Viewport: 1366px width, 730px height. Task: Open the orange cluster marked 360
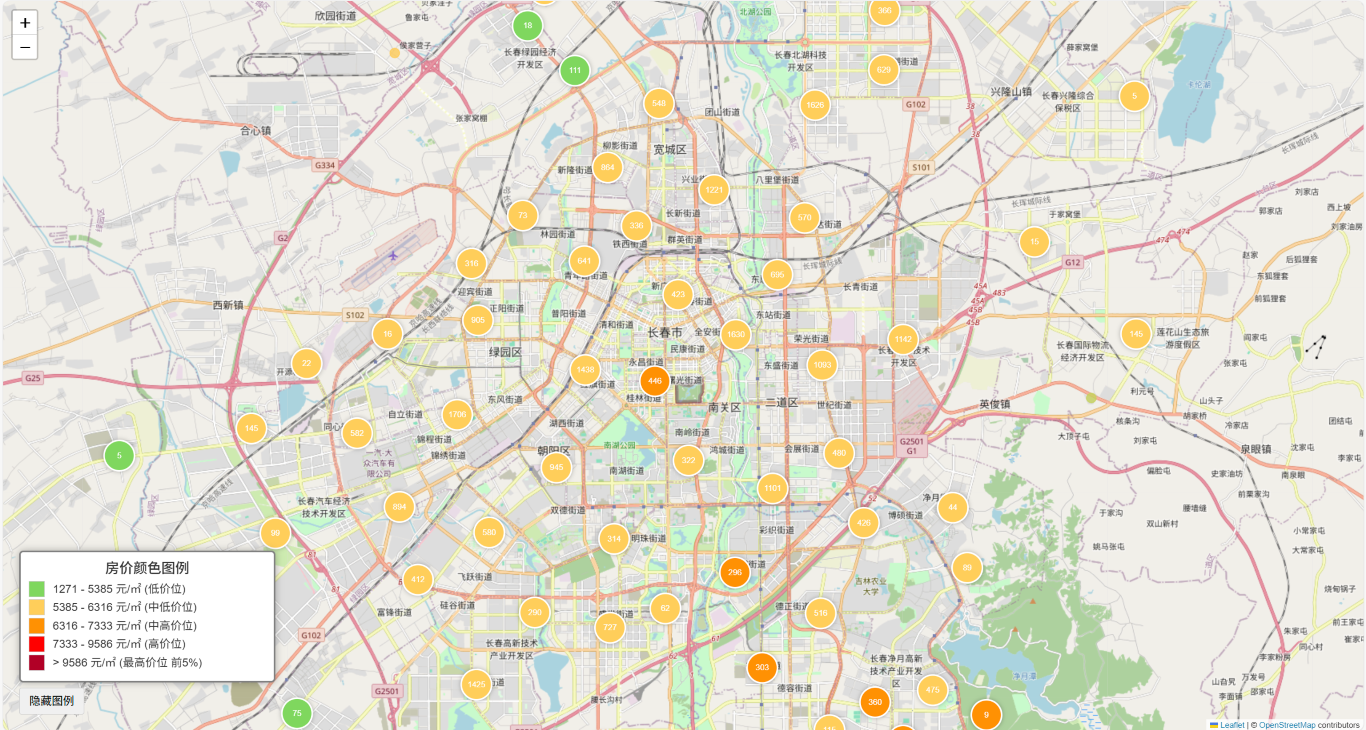click(x=875, y=702)
